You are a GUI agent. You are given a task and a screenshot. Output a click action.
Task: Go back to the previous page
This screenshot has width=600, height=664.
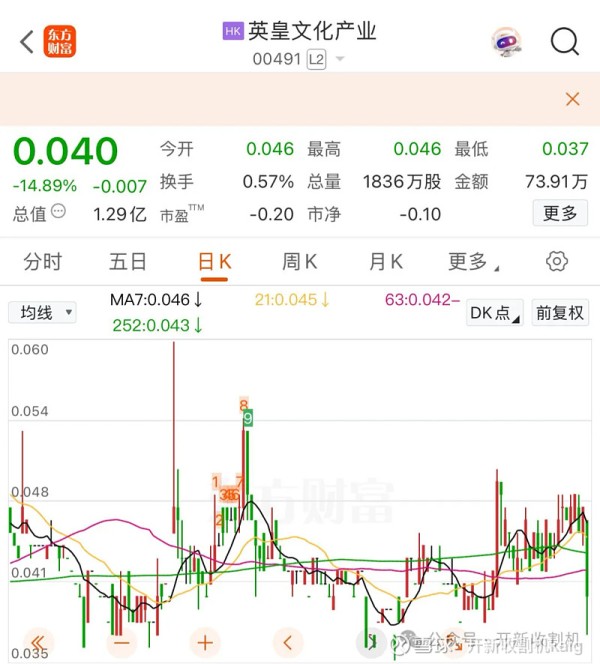[26, 41]
